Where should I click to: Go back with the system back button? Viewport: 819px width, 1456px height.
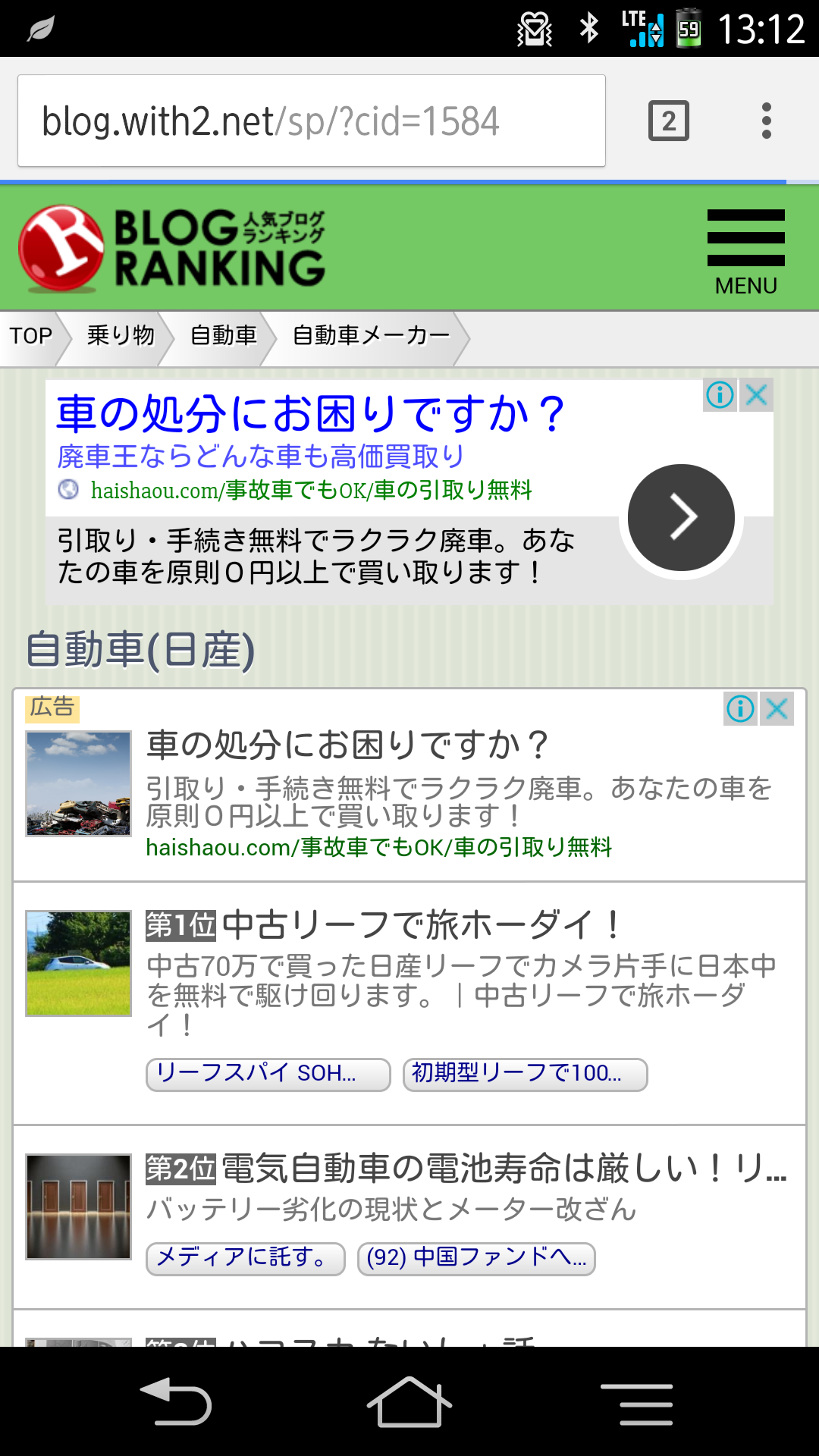click(x=177, y=1401)
